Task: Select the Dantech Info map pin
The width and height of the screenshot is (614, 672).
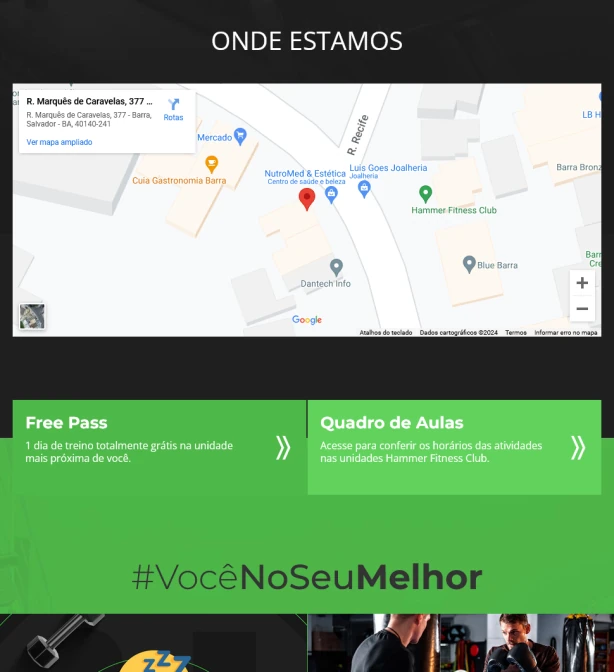Action: pos(336,267)
